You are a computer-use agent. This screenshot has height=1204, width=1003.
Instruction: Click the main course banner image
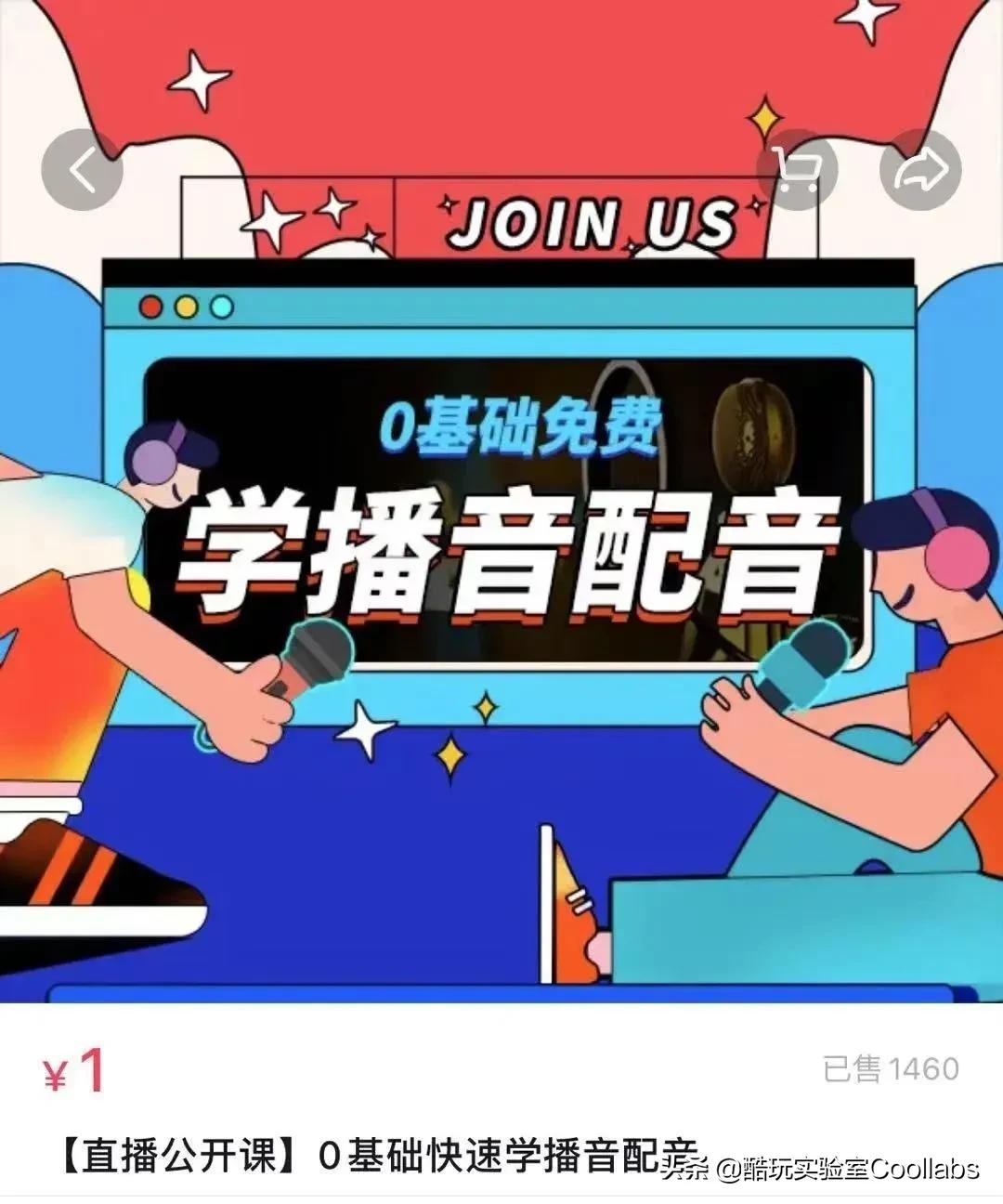click(x=501, y=511)
